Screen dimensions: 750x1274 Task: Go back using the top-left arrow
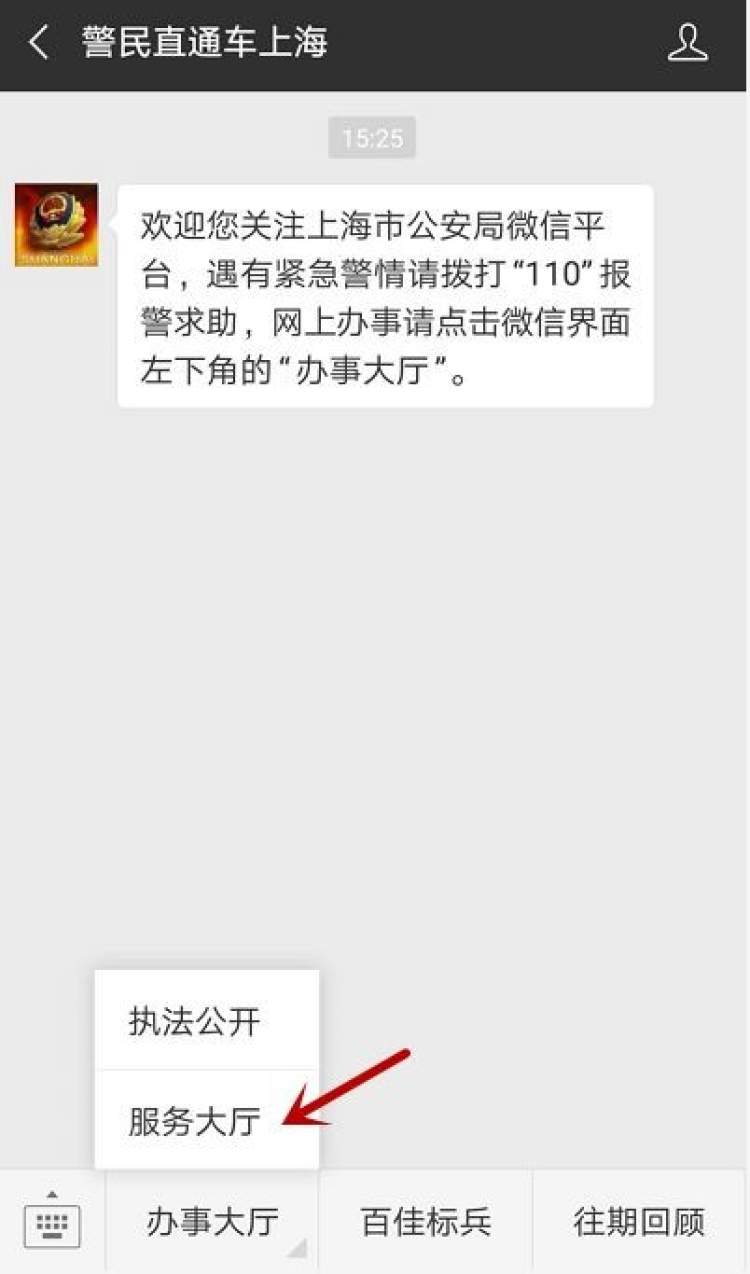pos(39,43)
